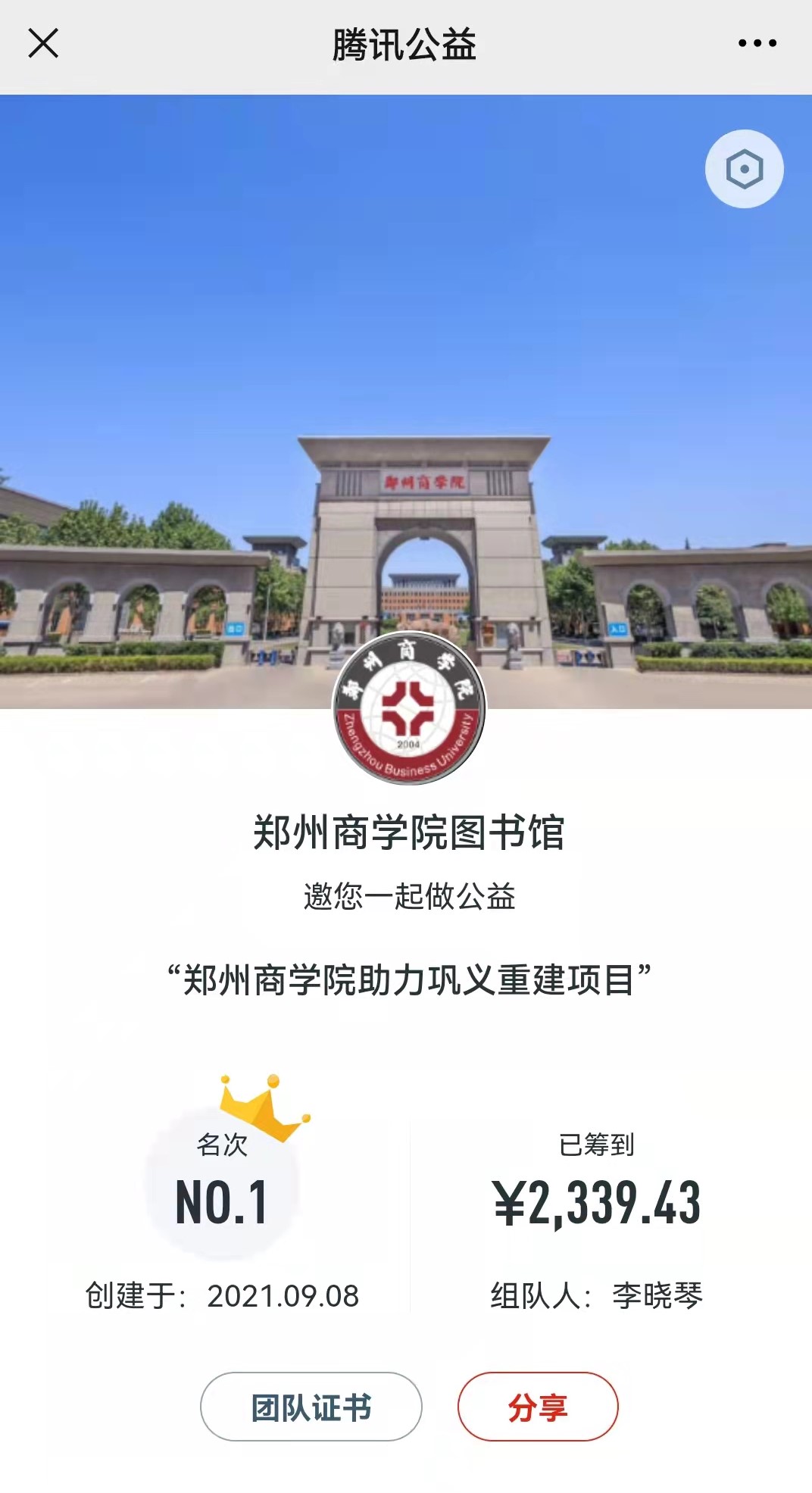812x1493 pixels.
Task: Close the 腾讯公益 page
Action: [43, 43]
